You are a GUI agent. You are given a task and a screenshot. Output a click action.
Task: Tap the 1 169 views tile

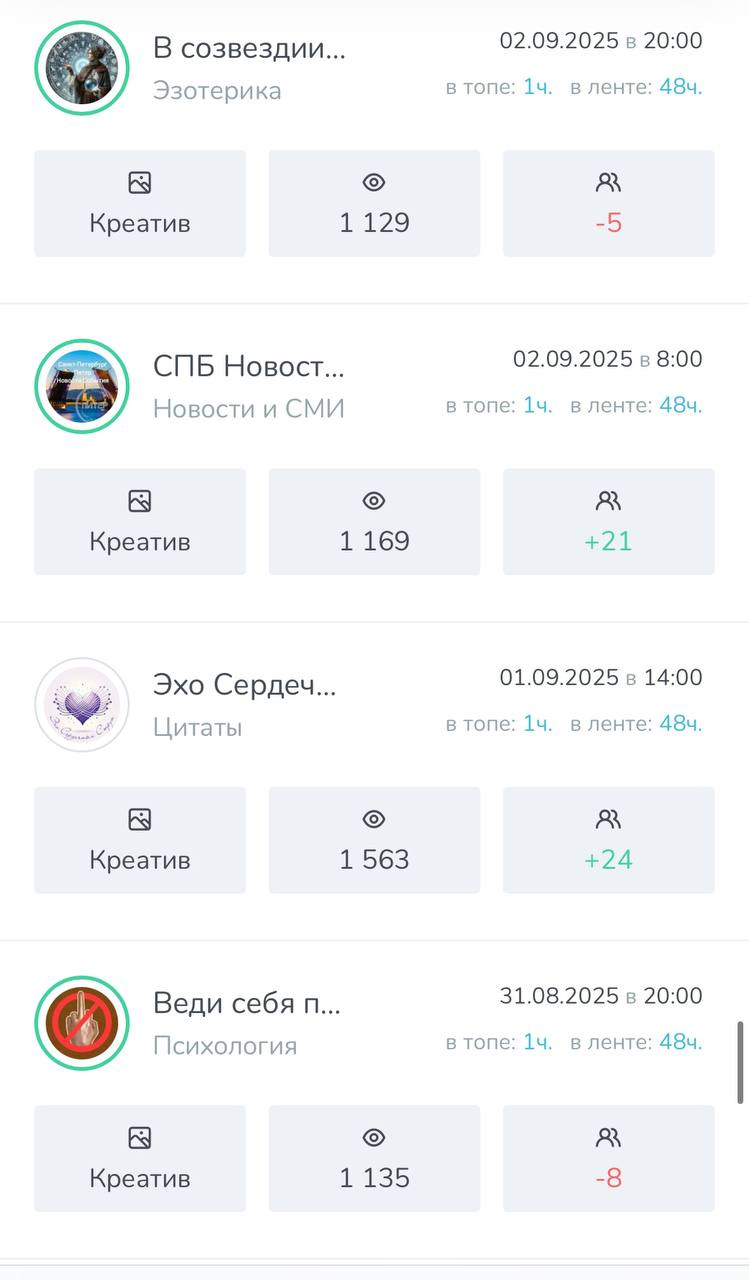[374, 521]
